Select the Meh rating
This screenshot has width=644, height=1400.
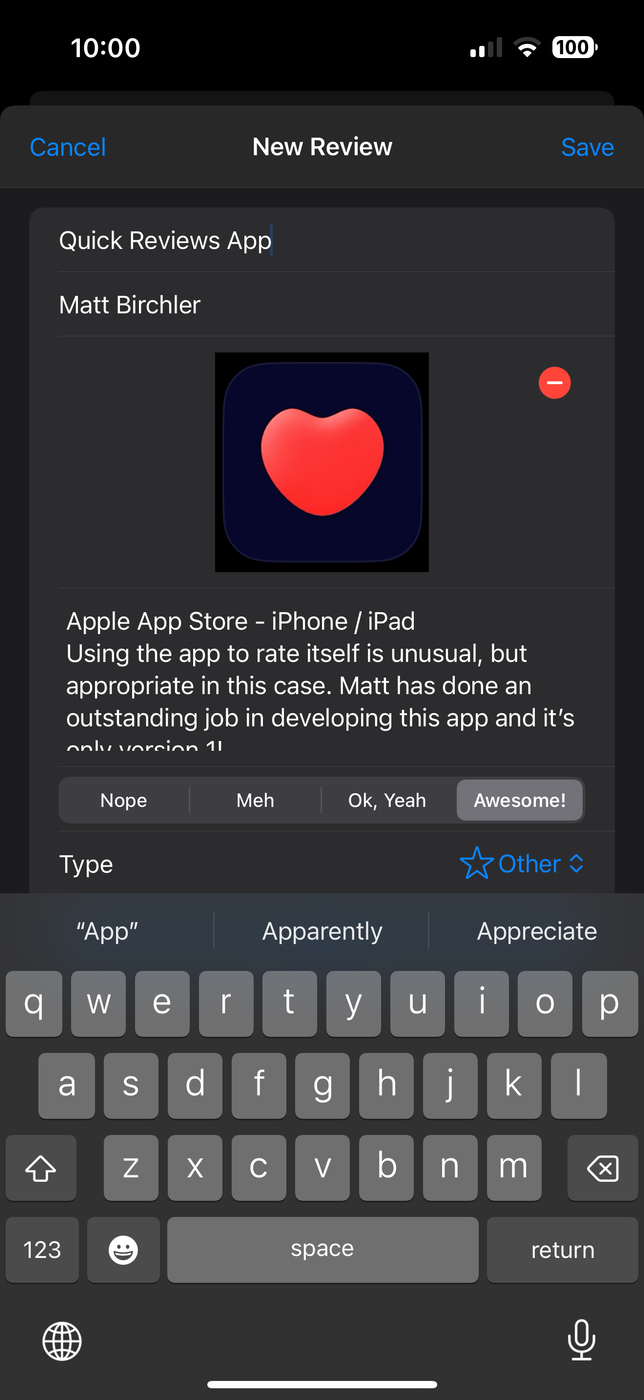(255, 800)
